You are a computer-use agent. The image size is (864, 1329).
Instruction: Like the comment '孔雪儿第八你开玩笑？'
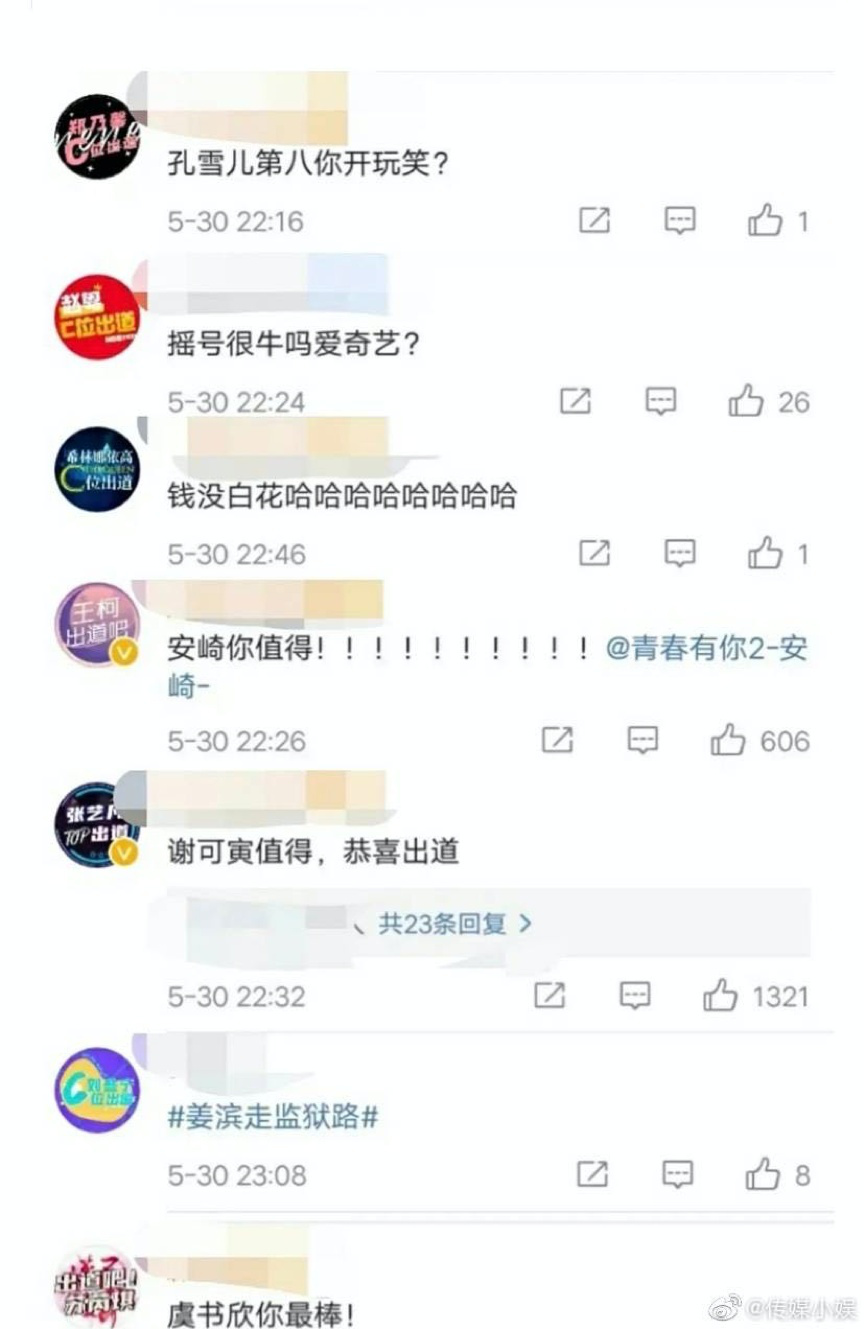click(x=765, y=220)
